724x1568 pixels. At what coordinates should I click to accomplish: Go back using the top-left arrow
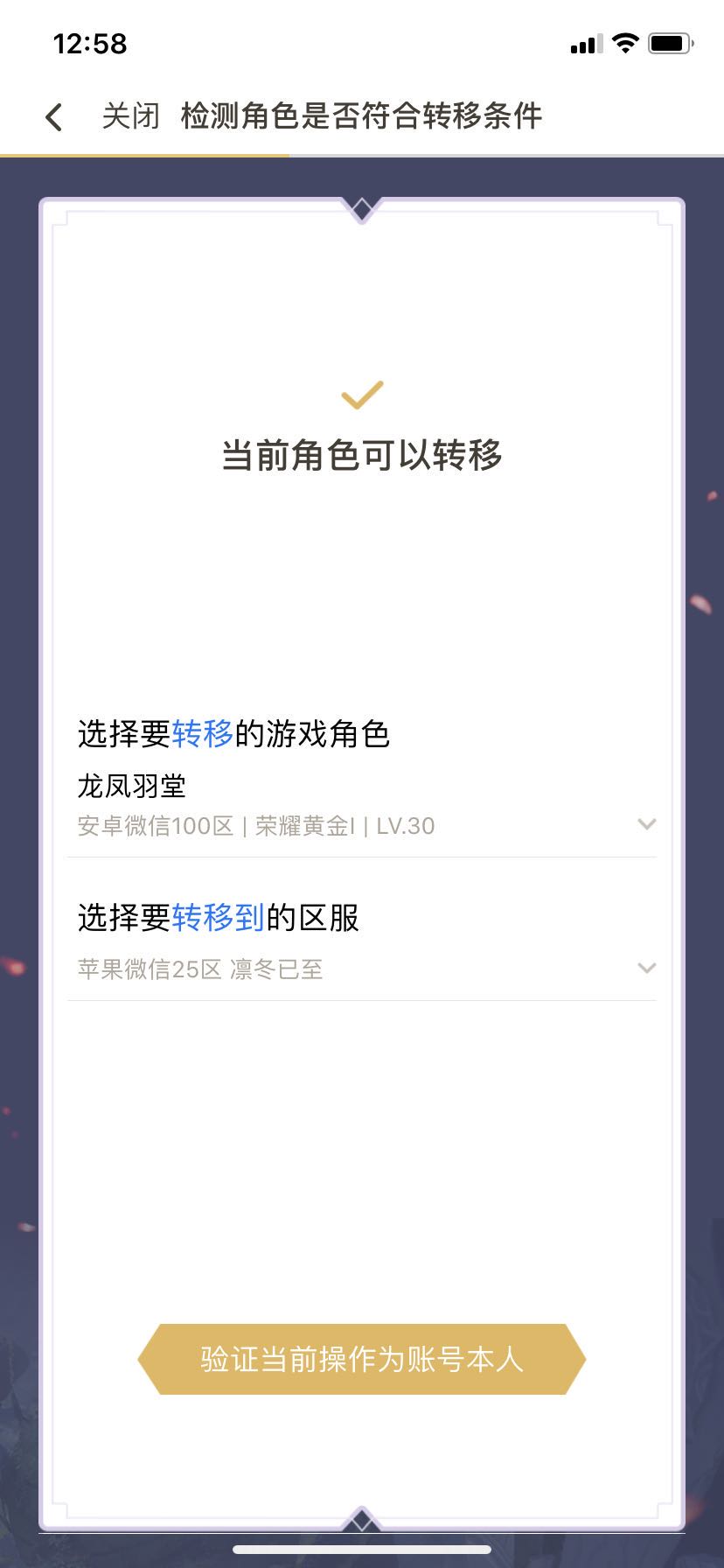[54, 116]
